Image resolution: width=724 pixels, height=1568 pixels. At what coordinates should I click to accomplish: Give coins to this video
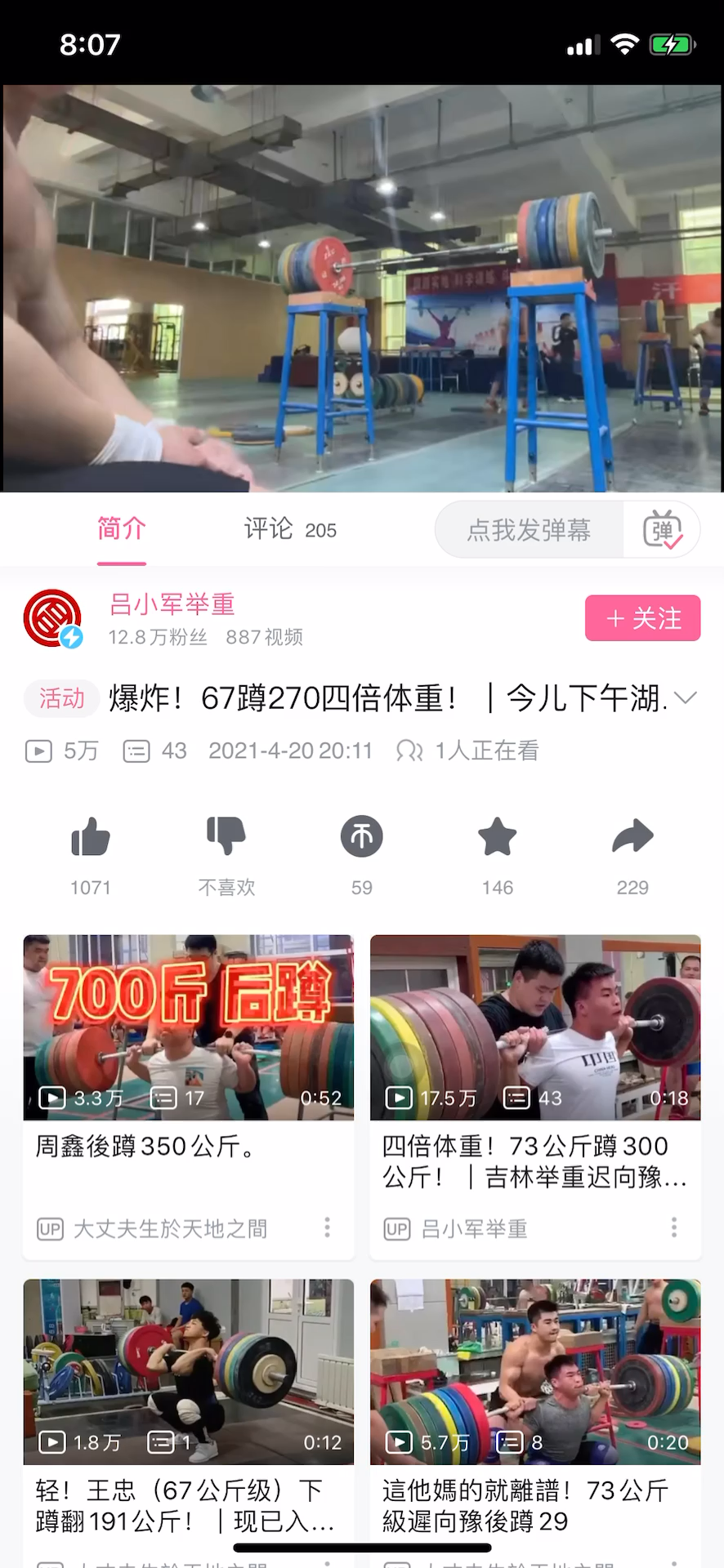(x=361, y=838)
